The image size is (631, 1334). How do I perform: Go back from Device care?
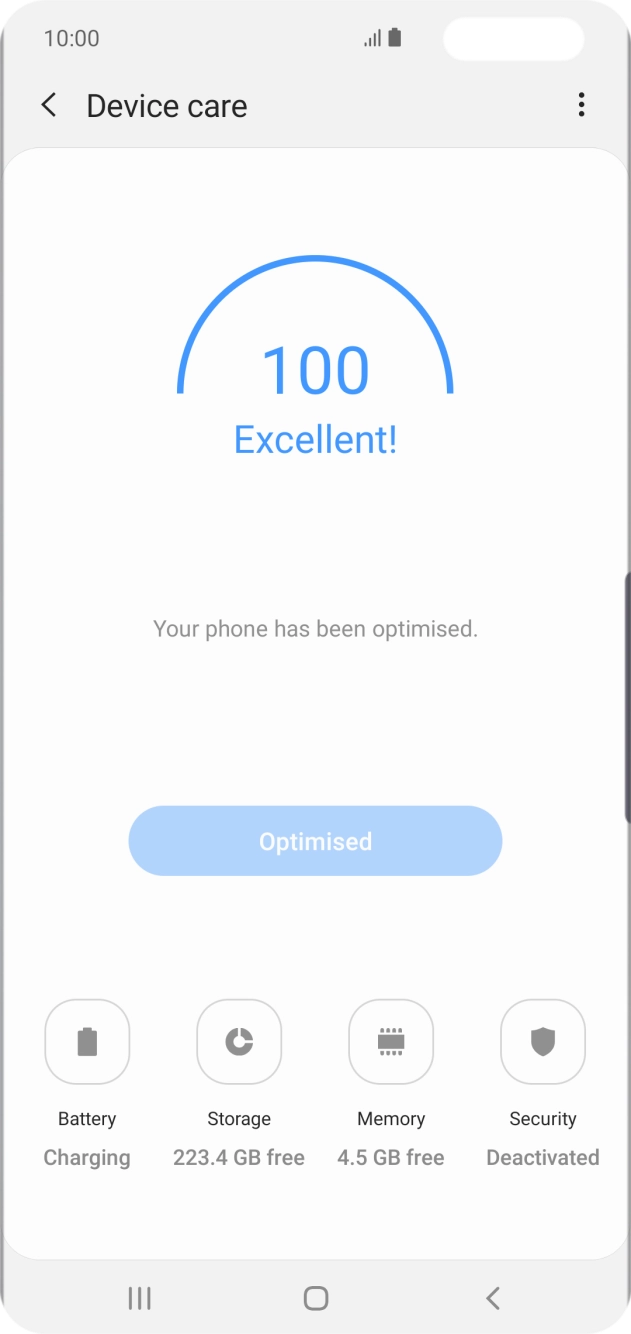49,105
